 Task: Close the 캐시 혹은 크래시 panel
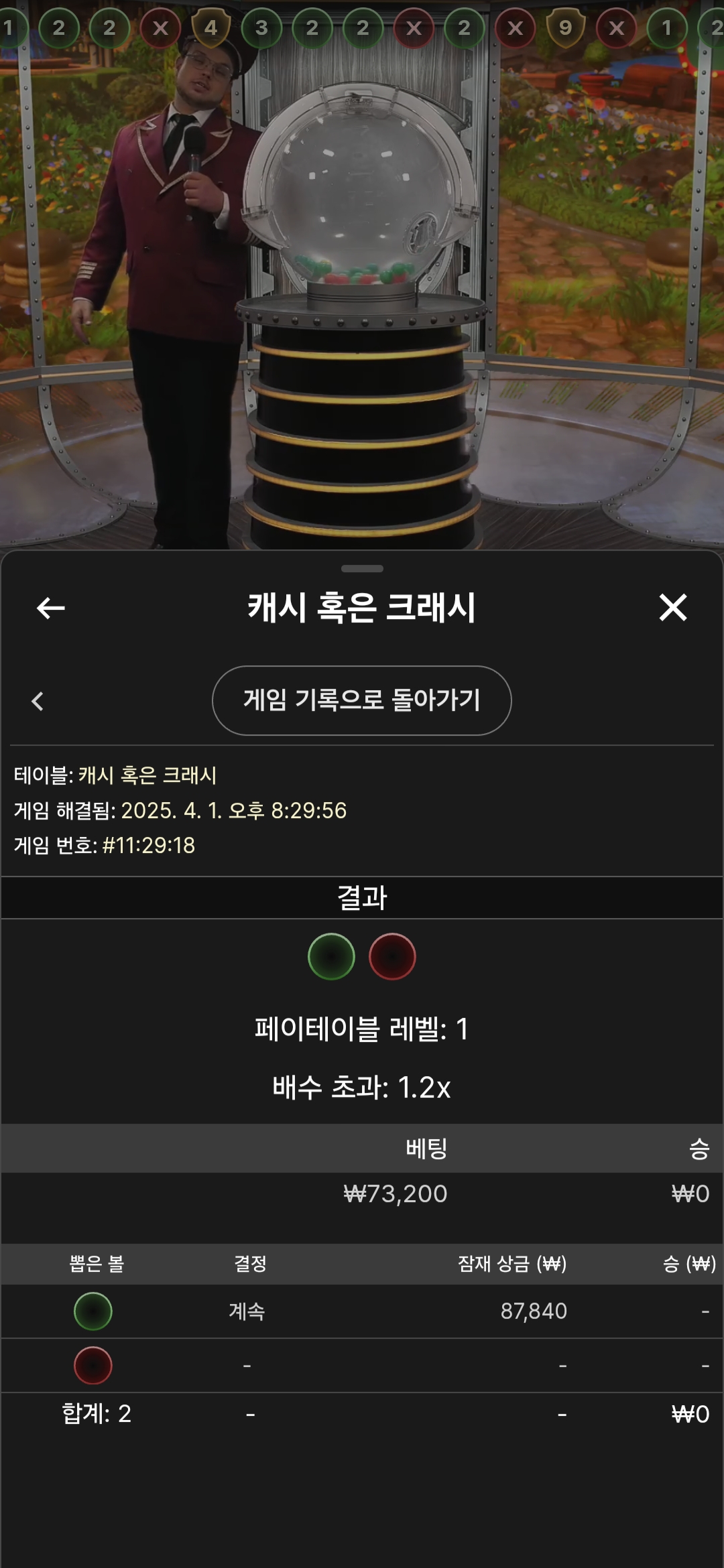click(x=673, y=608)
